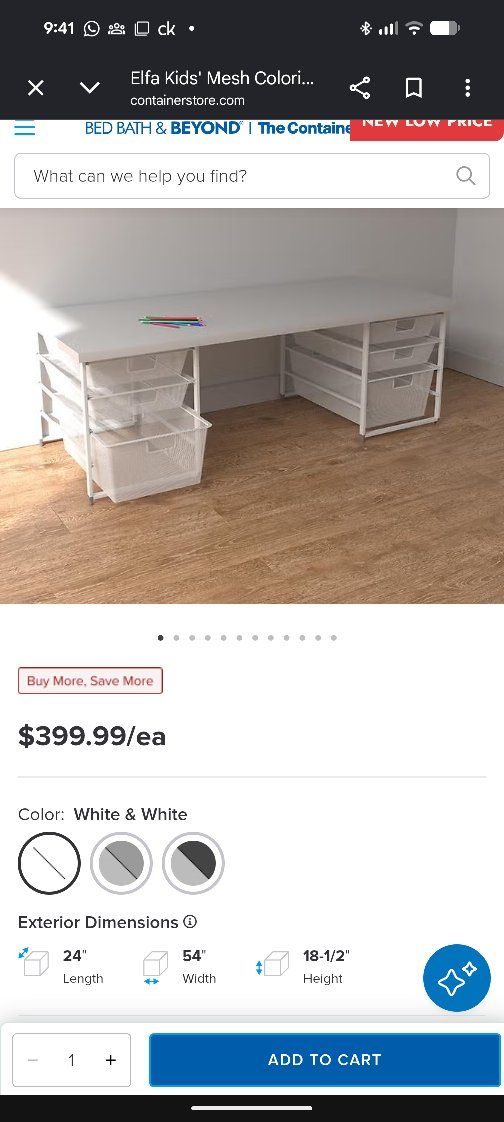The image size is (504, 1122).
Task: Bookmark this page
Action: coord(414,88)
